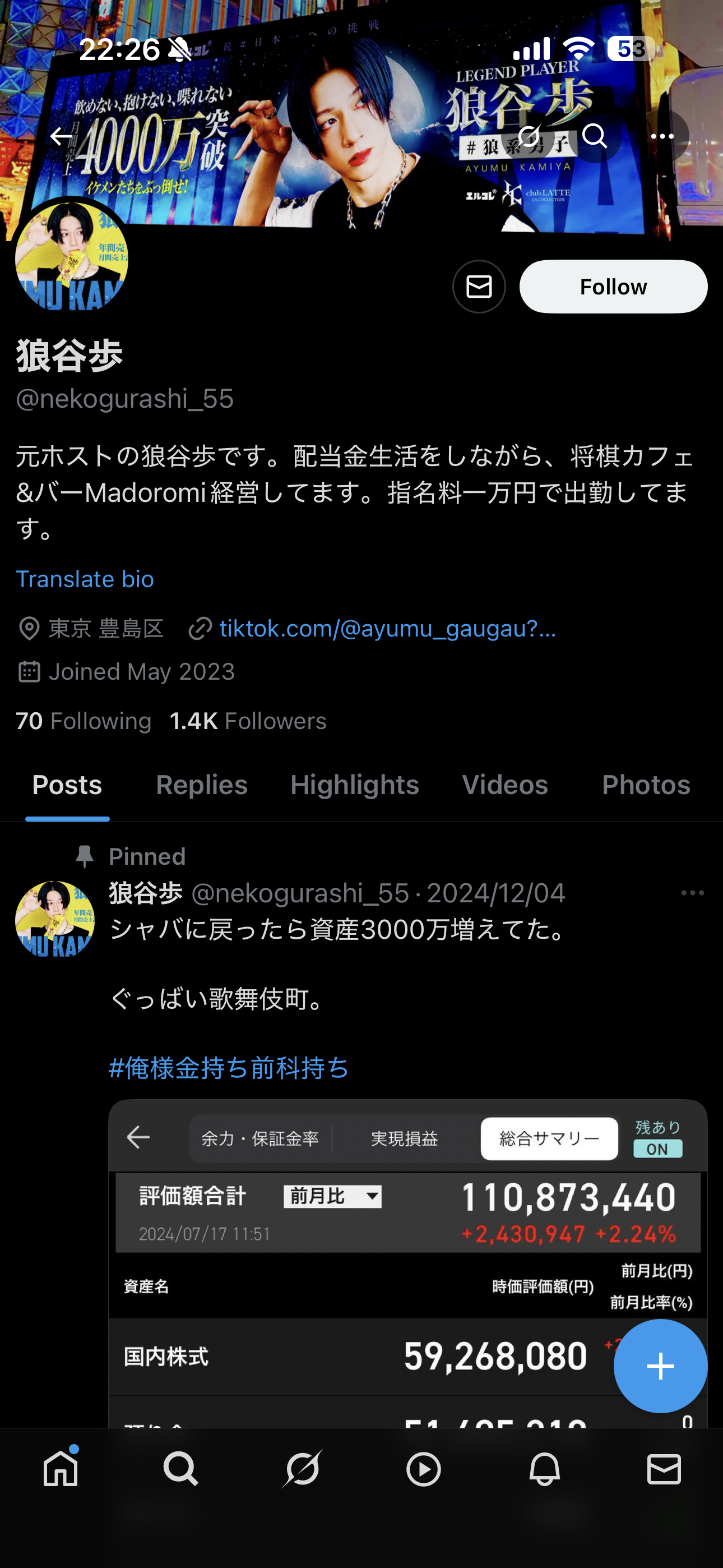Open the pinned post's asset summary image
This screenshot has width=723, height=1568.
408,1263
